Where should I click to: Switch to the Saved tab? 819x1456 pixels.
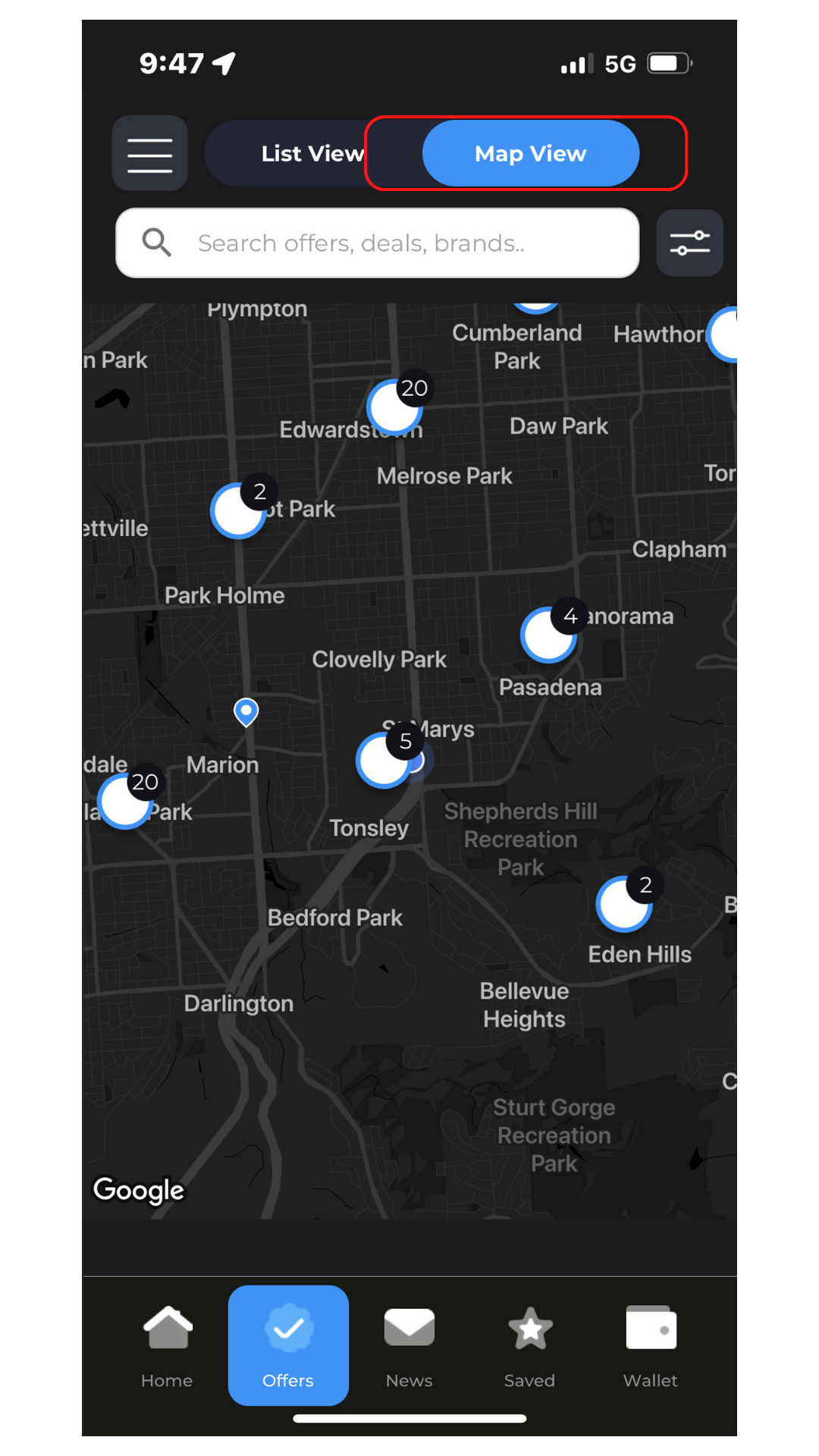(530, 1345)
